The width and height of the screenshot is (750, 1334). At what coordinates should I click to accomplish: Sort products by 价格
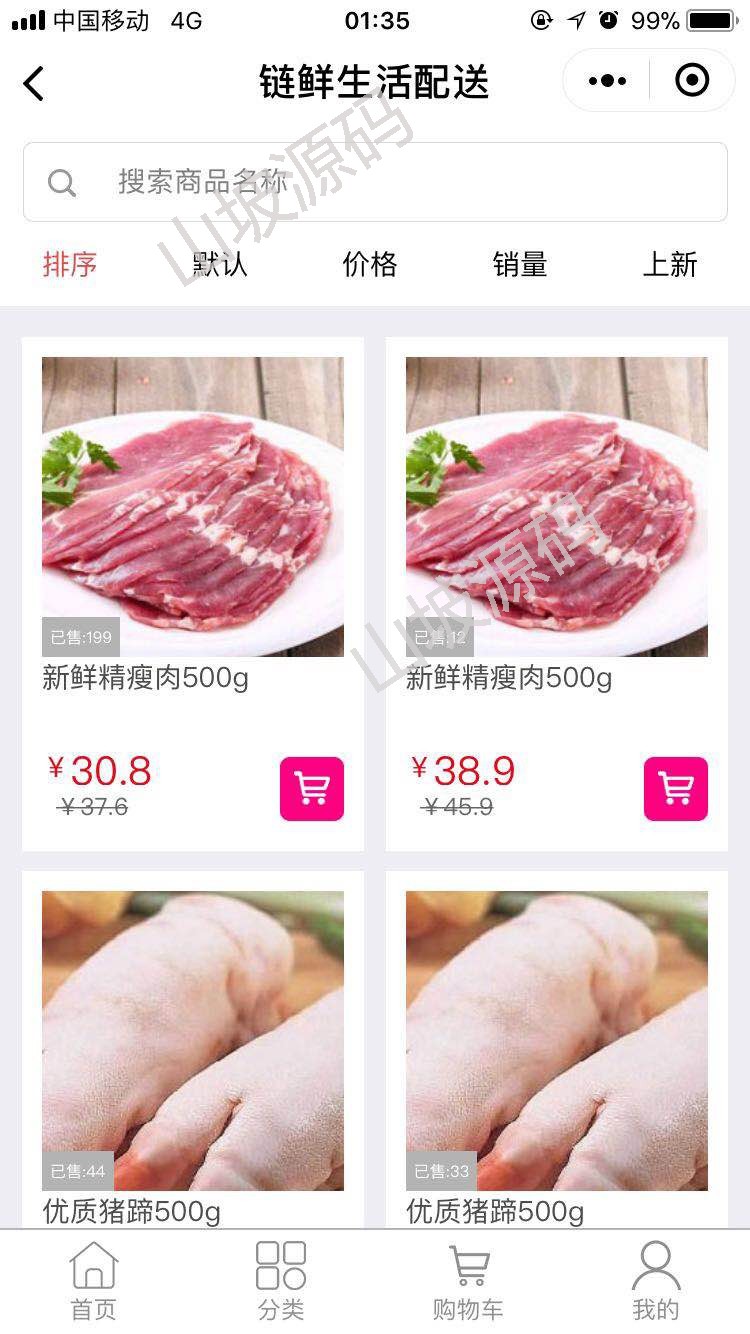370,265
